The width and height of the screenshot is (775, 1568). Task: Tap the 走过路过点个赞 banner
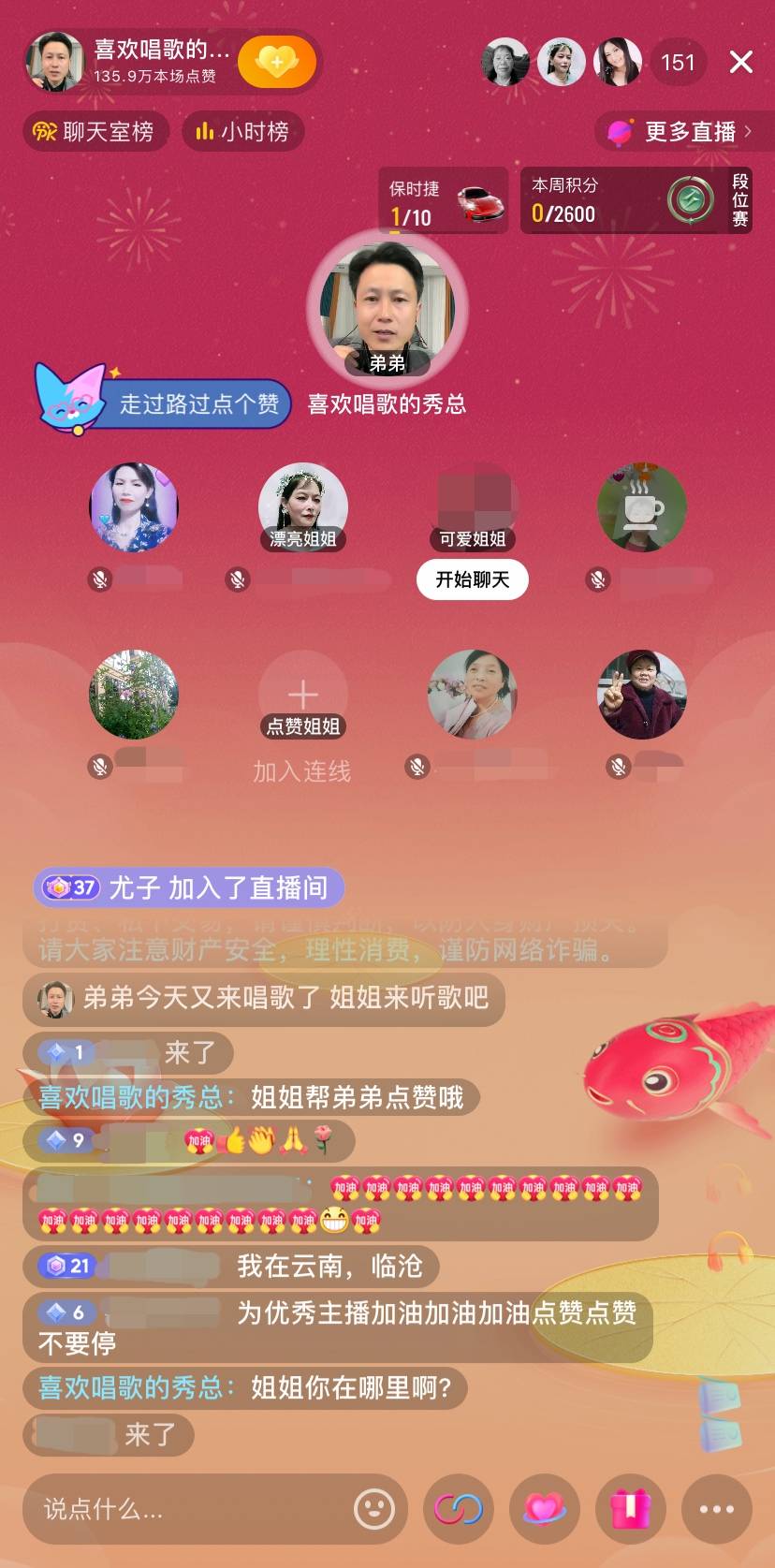tap(164, 403)
